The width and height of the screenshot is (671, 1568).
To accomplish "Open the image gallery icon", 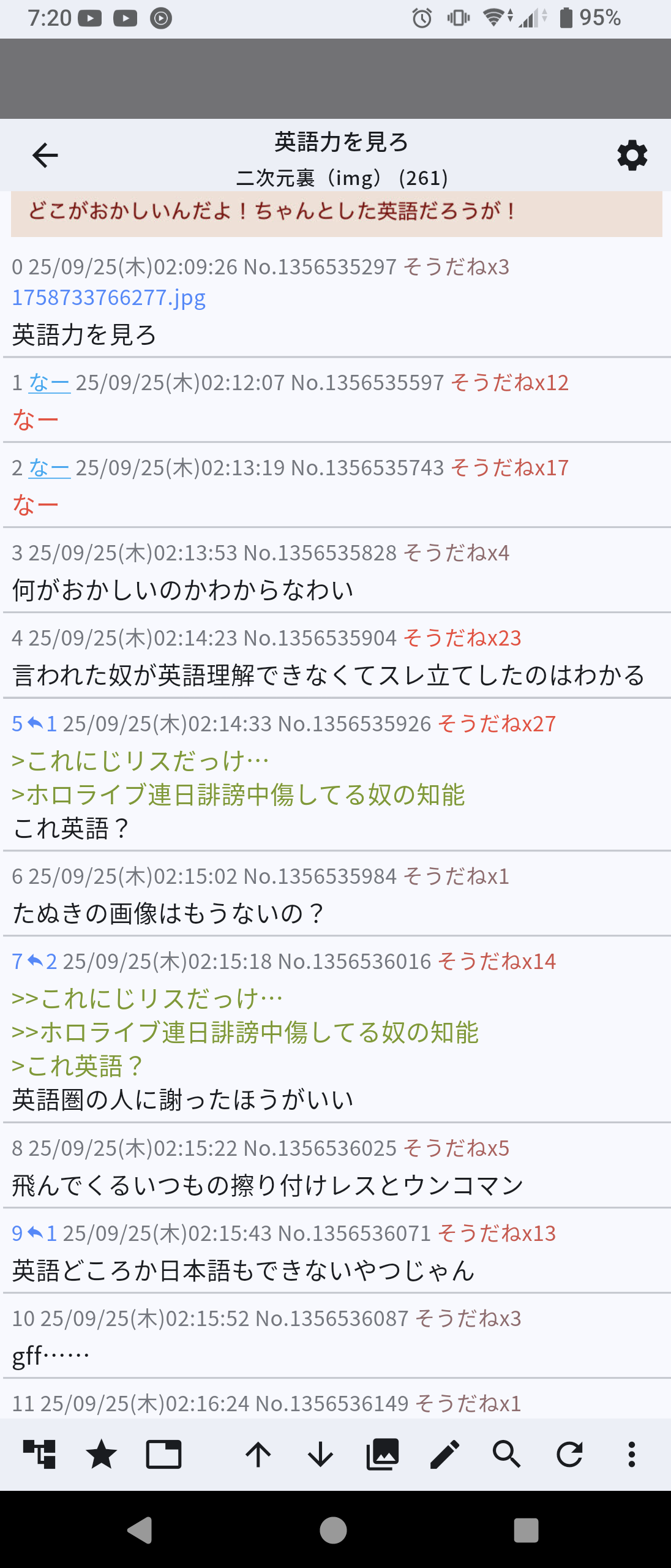I will pyautogui.click(x=383, y=1454).
